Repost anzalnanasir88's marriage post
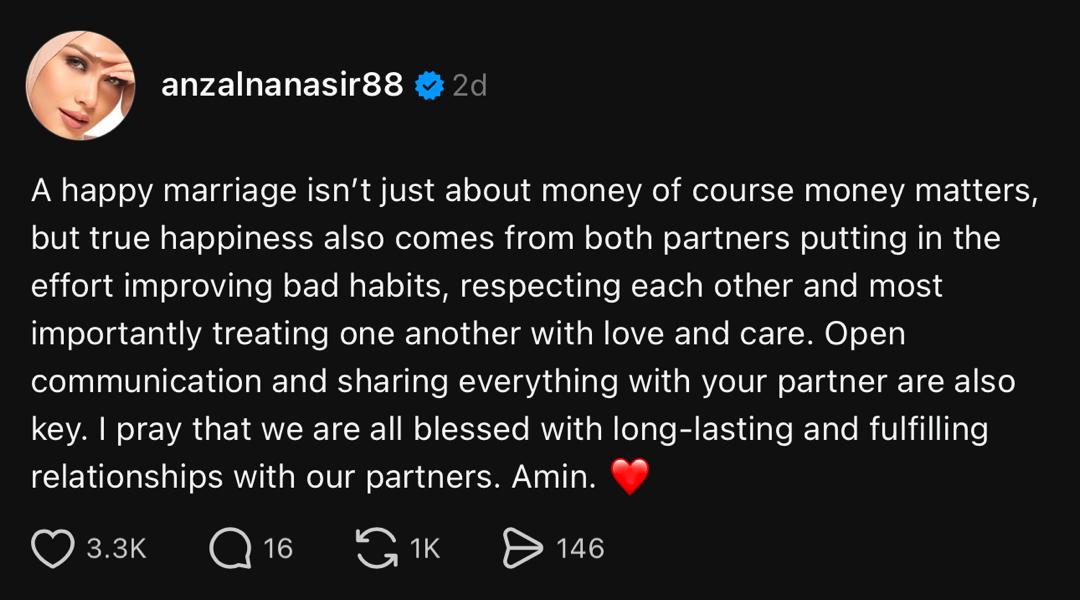 coord(377,548)
